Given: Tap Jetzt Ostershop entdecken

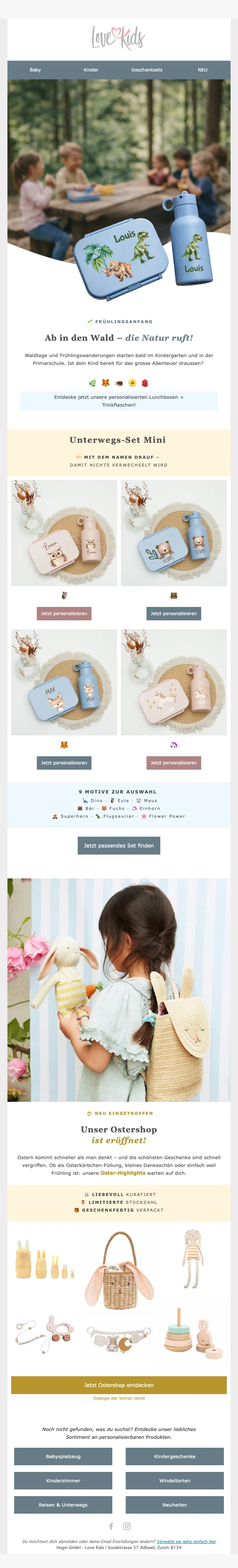Looking at the screenshot, I should point(119,1385).
